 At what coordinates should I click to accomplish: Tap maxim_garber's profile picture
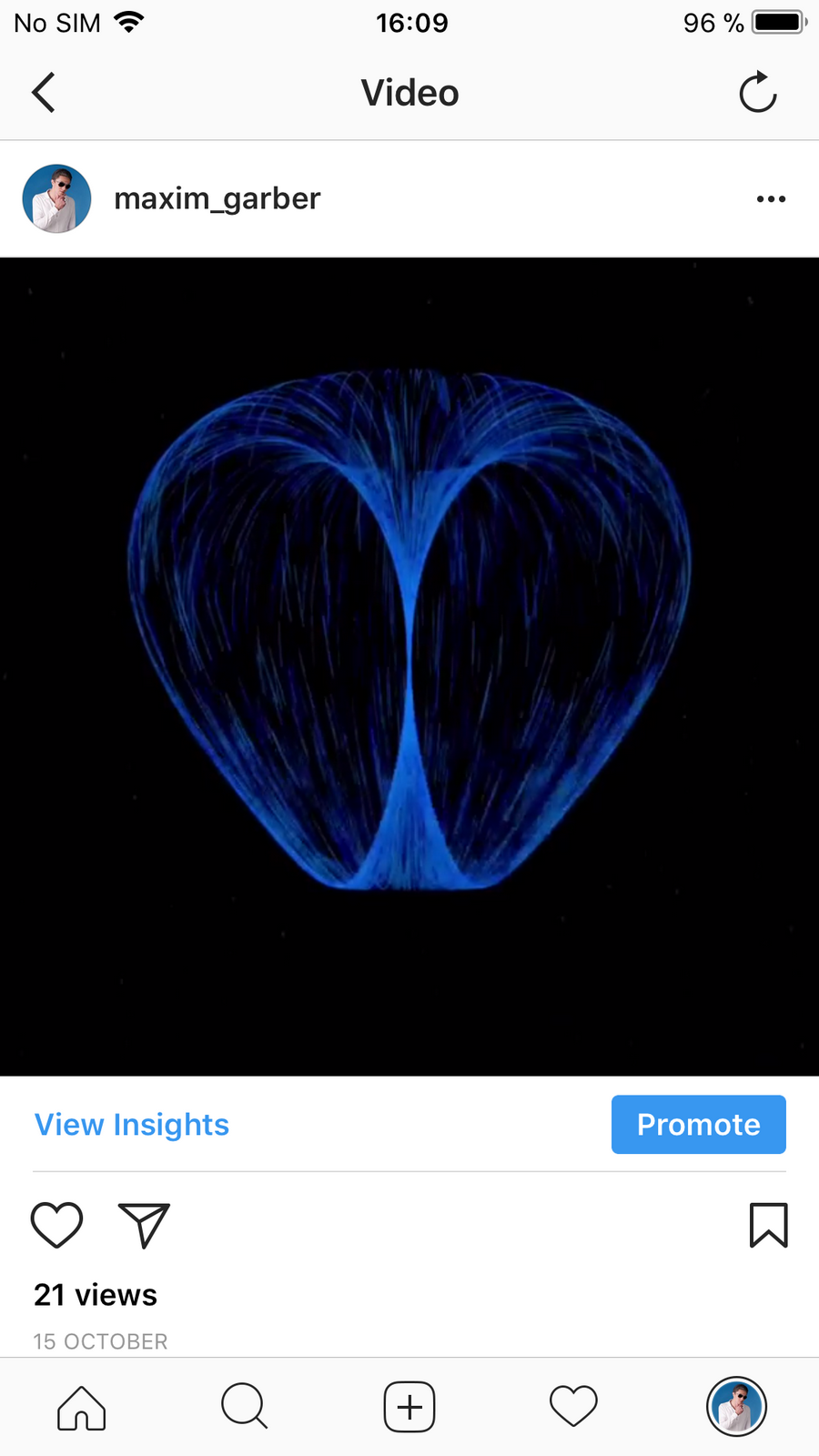(56, 198)
